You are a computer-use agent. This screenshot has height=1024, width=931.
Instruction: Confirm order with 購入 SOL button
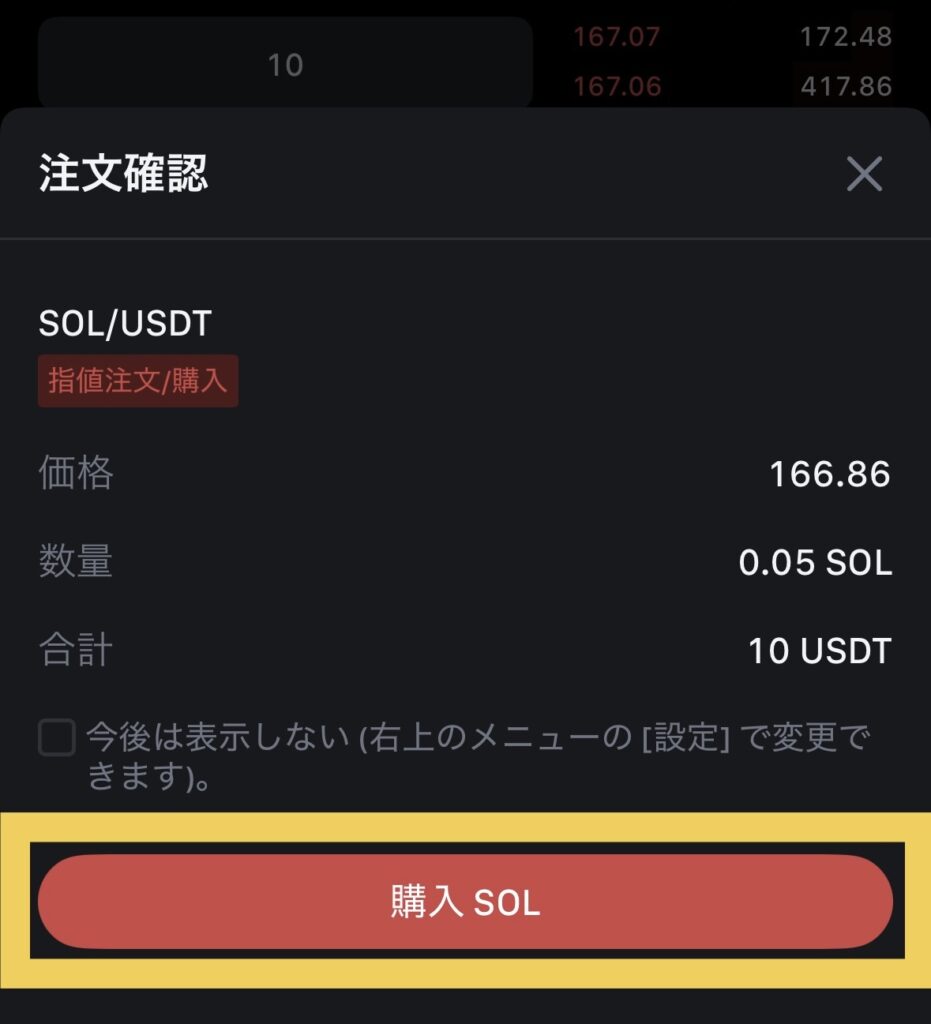pos(465,902)
